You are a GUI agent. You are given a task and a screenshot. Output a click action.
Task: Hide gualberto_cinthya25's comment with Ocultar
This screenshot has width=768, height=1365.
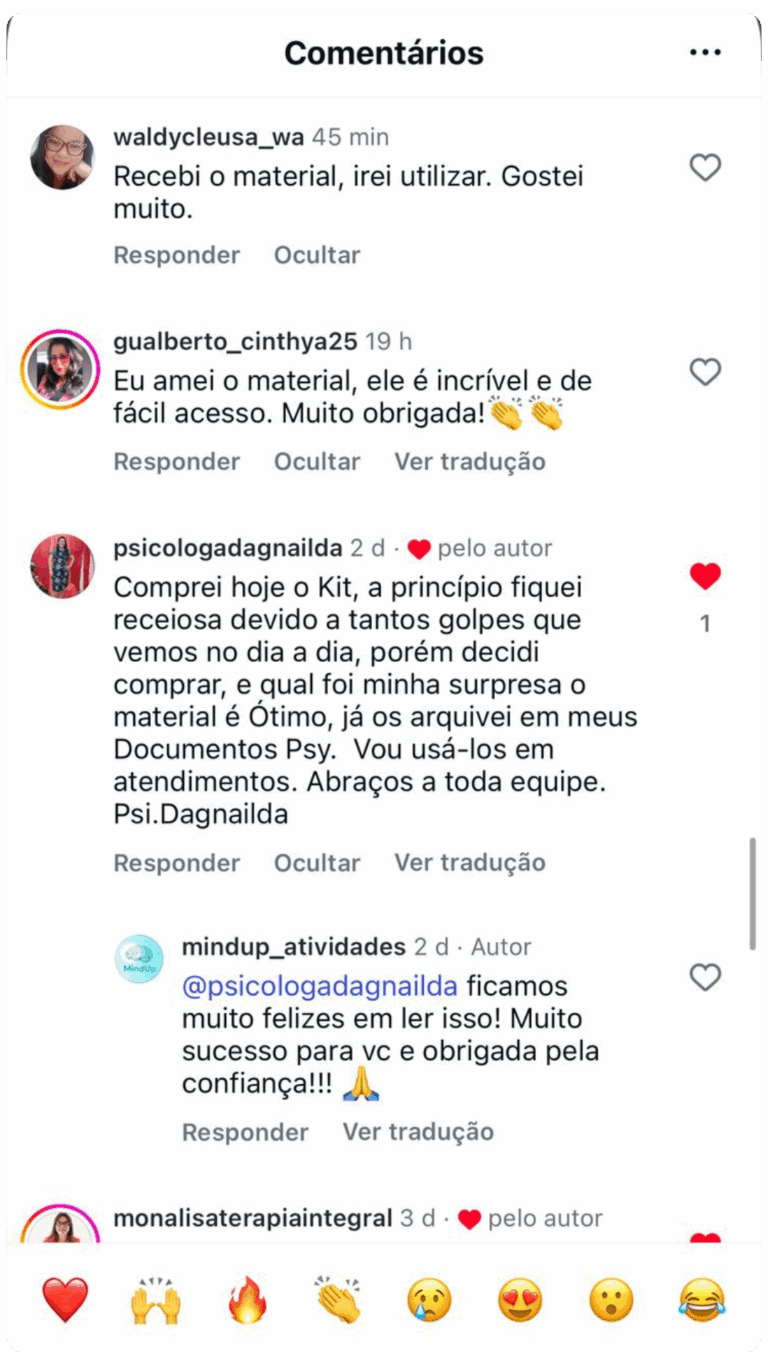pos(317,461)
